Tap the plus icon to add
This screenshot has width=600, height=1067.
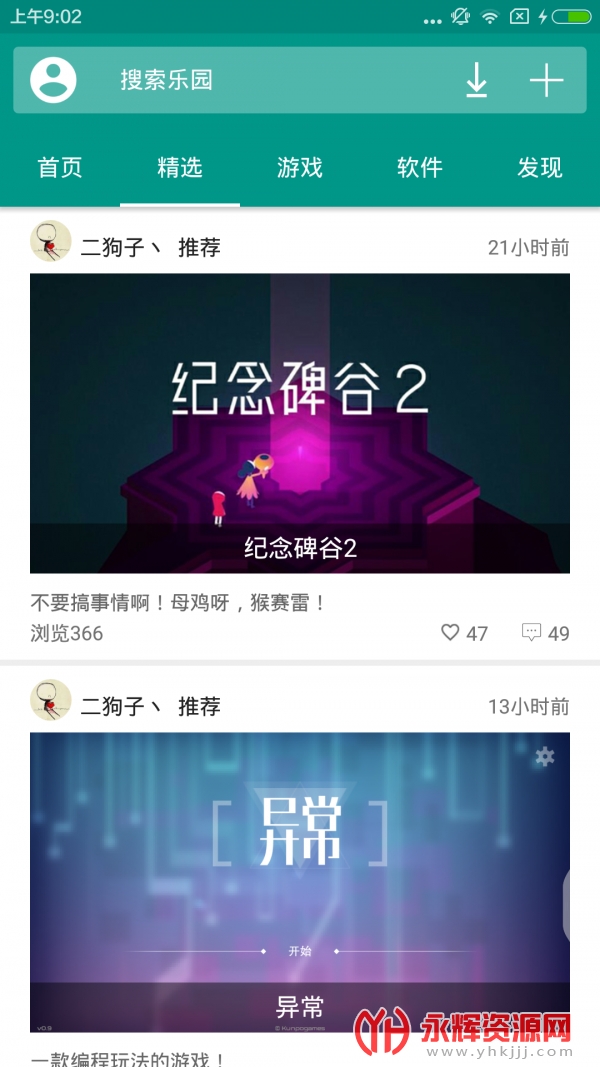(x=546, y=80)
